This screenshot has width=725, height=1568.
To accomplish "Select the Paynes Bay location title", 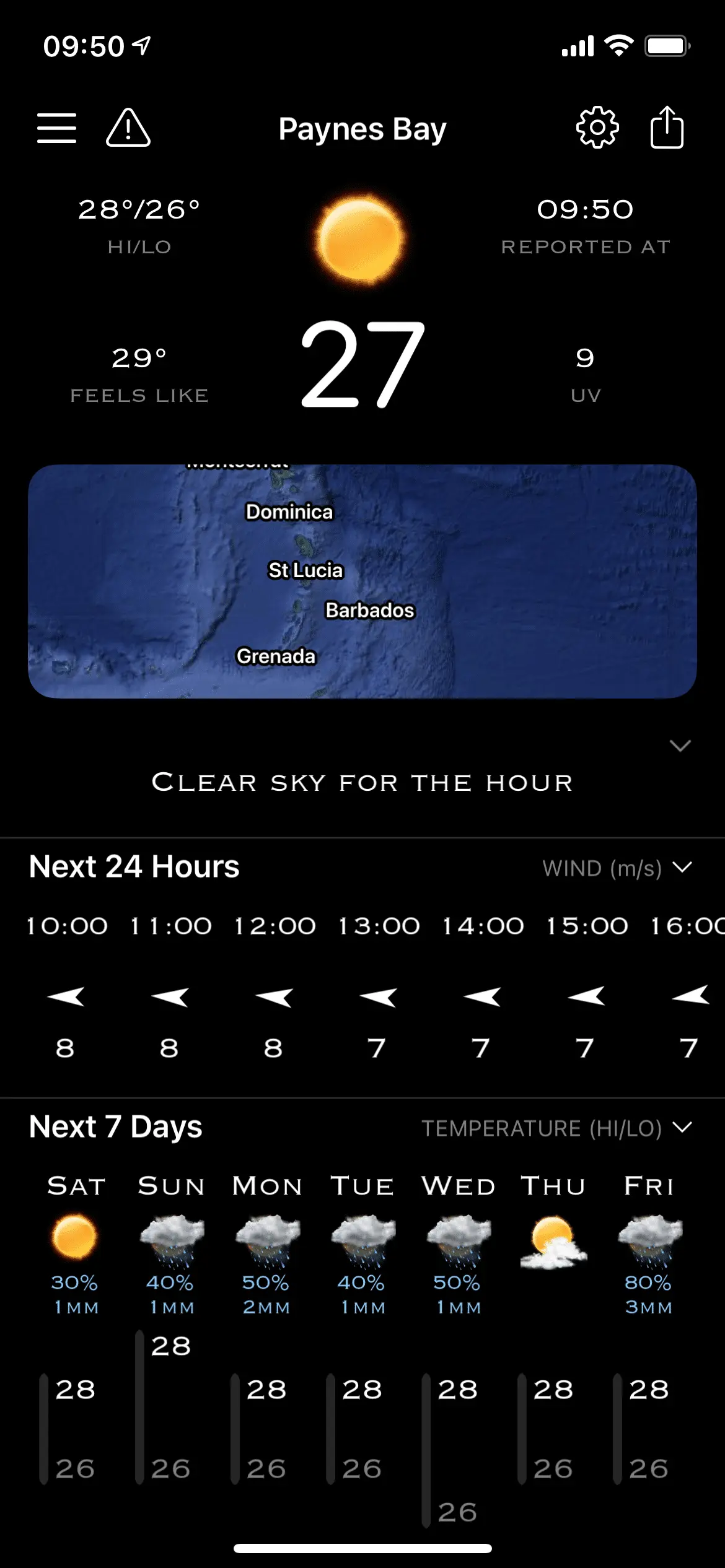I will tap(362, 129).
